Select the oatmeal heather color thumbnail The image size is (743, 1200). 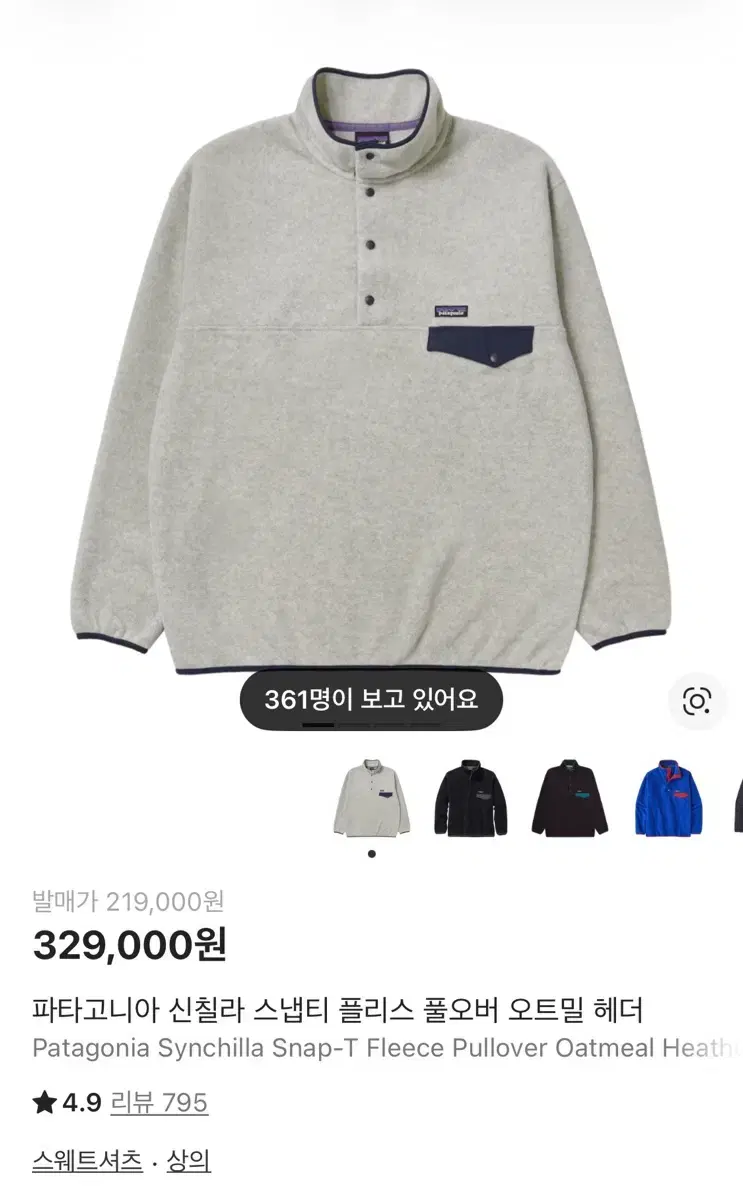372,797
